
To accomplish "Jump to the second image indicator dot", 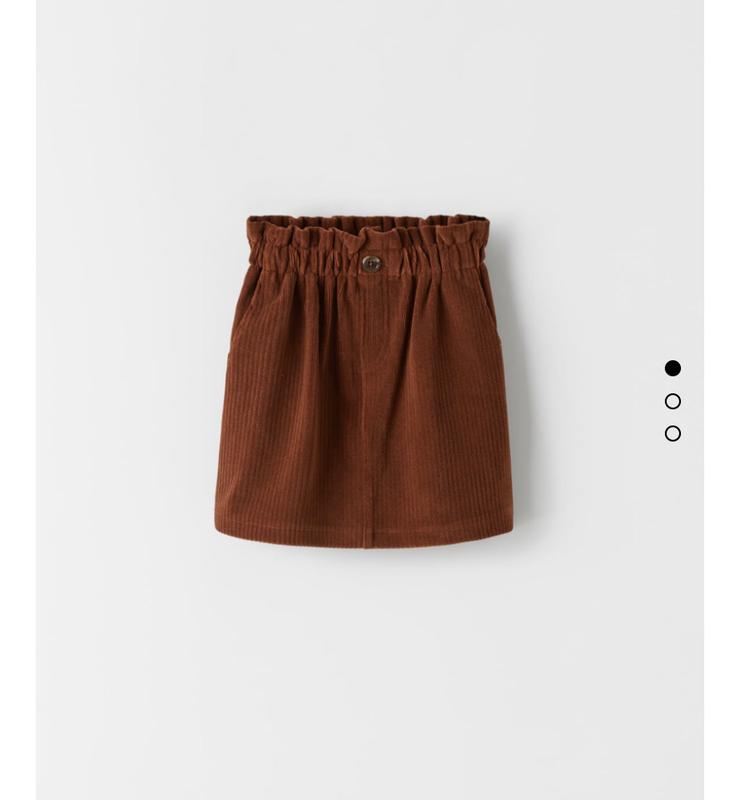I will coord(673,401).
